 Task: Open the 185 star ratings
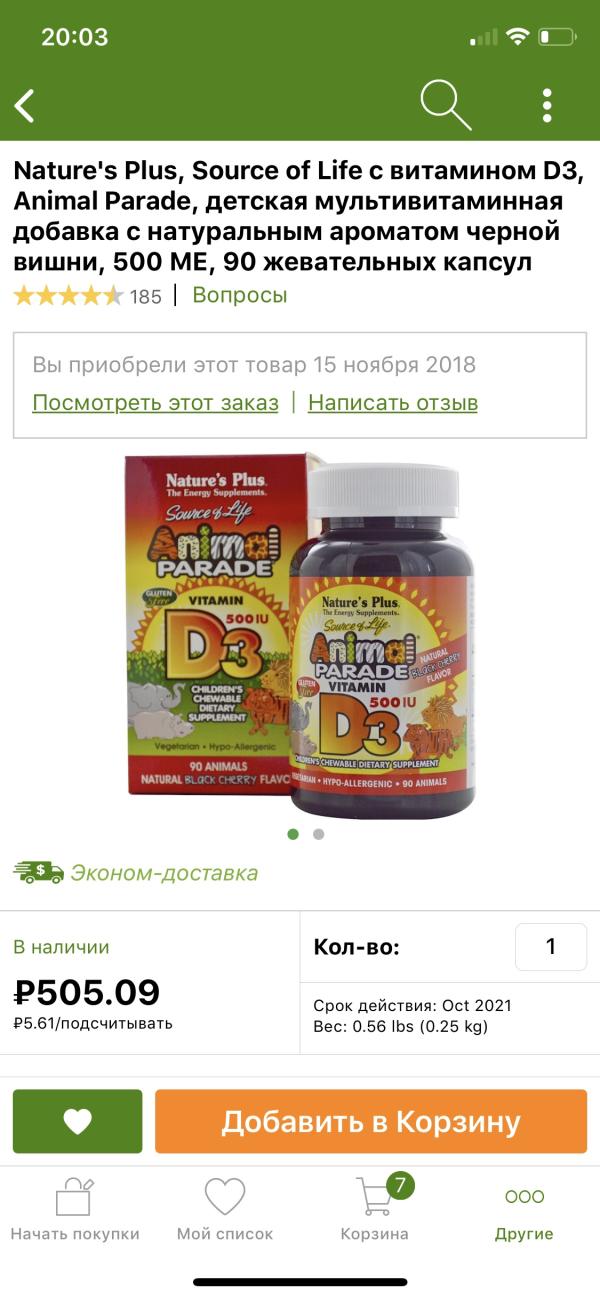click(x=88, y=296)
